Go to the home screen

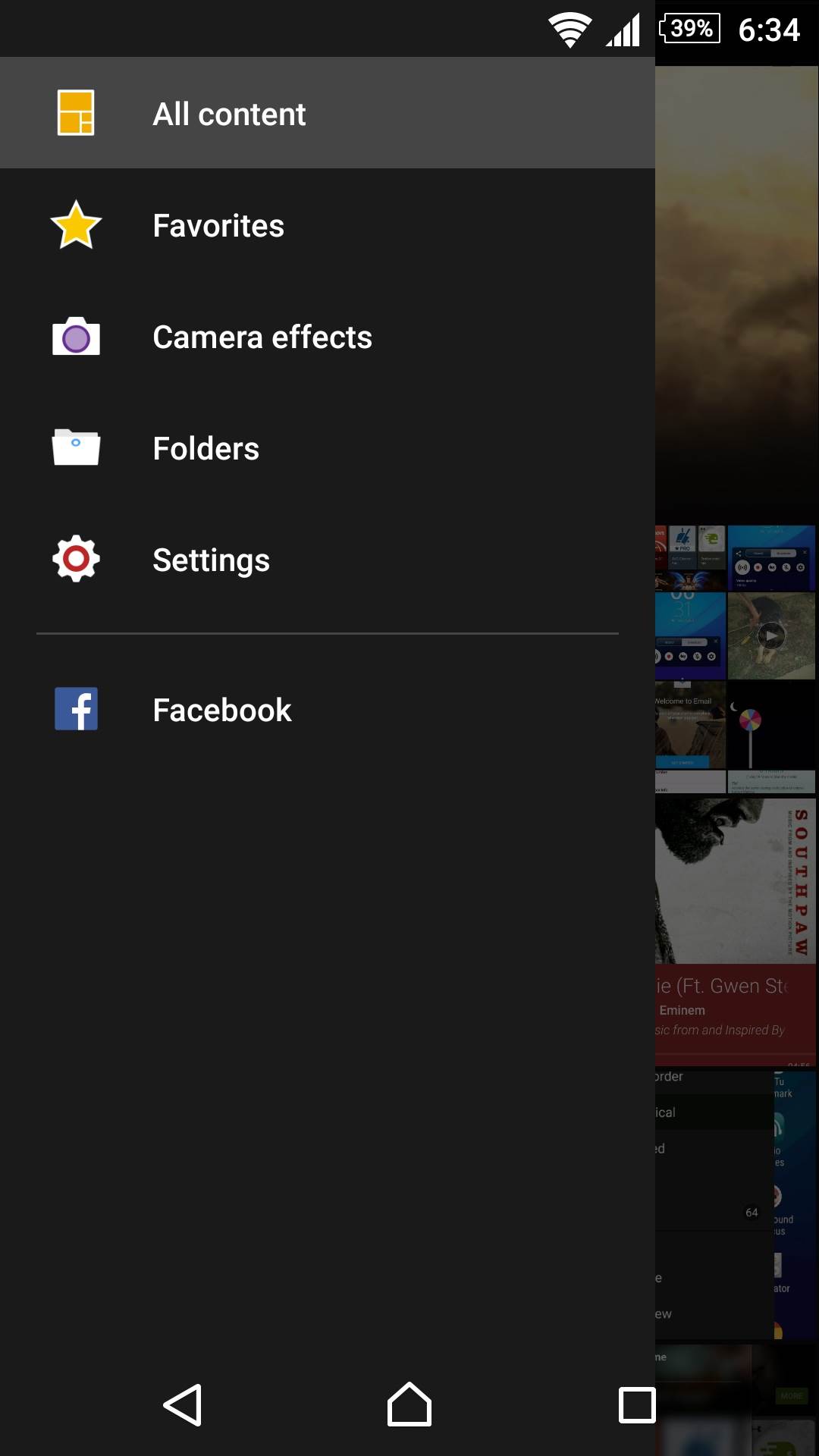point(409,1404)
